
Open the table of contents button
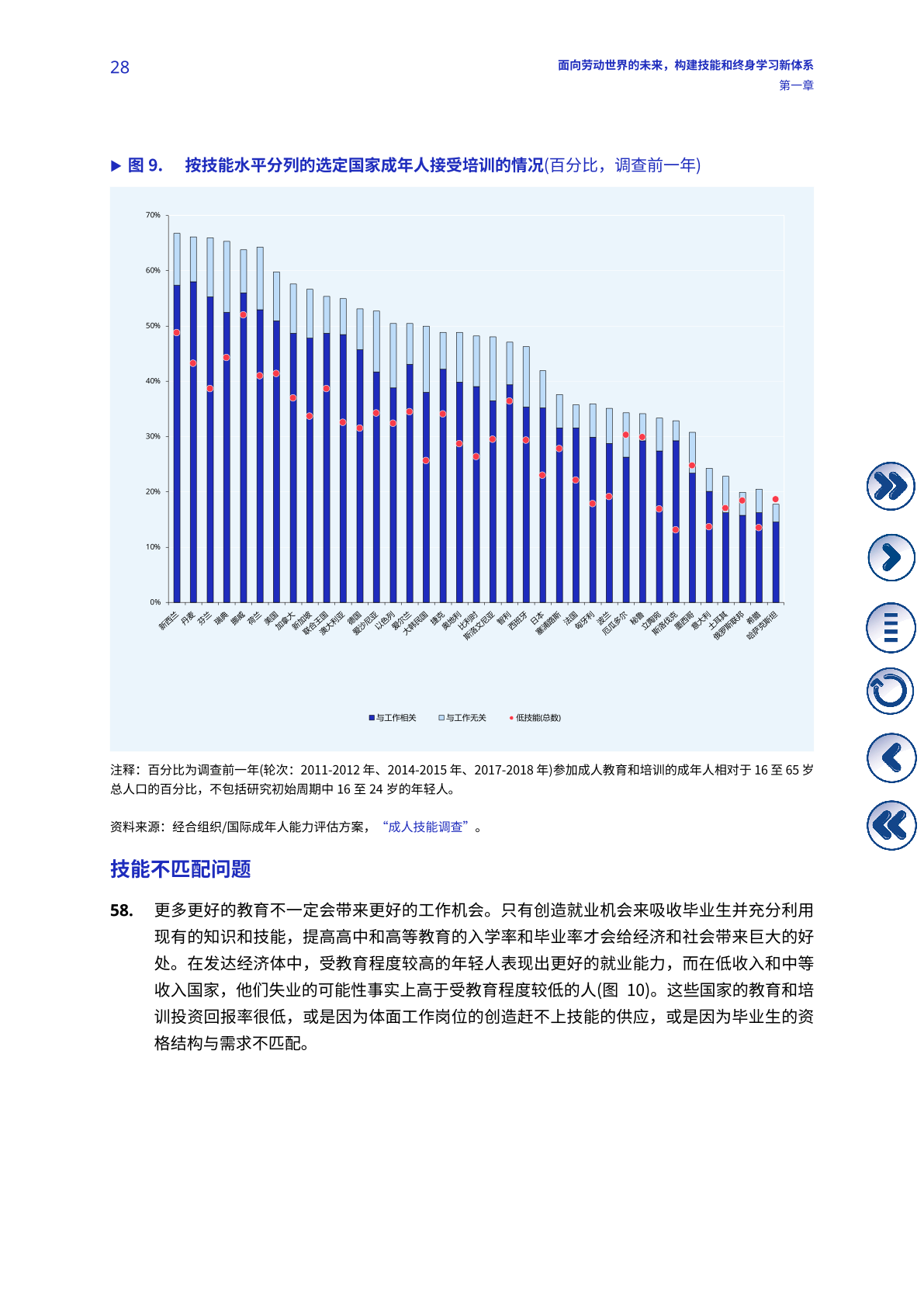click(x=890, y=627)
